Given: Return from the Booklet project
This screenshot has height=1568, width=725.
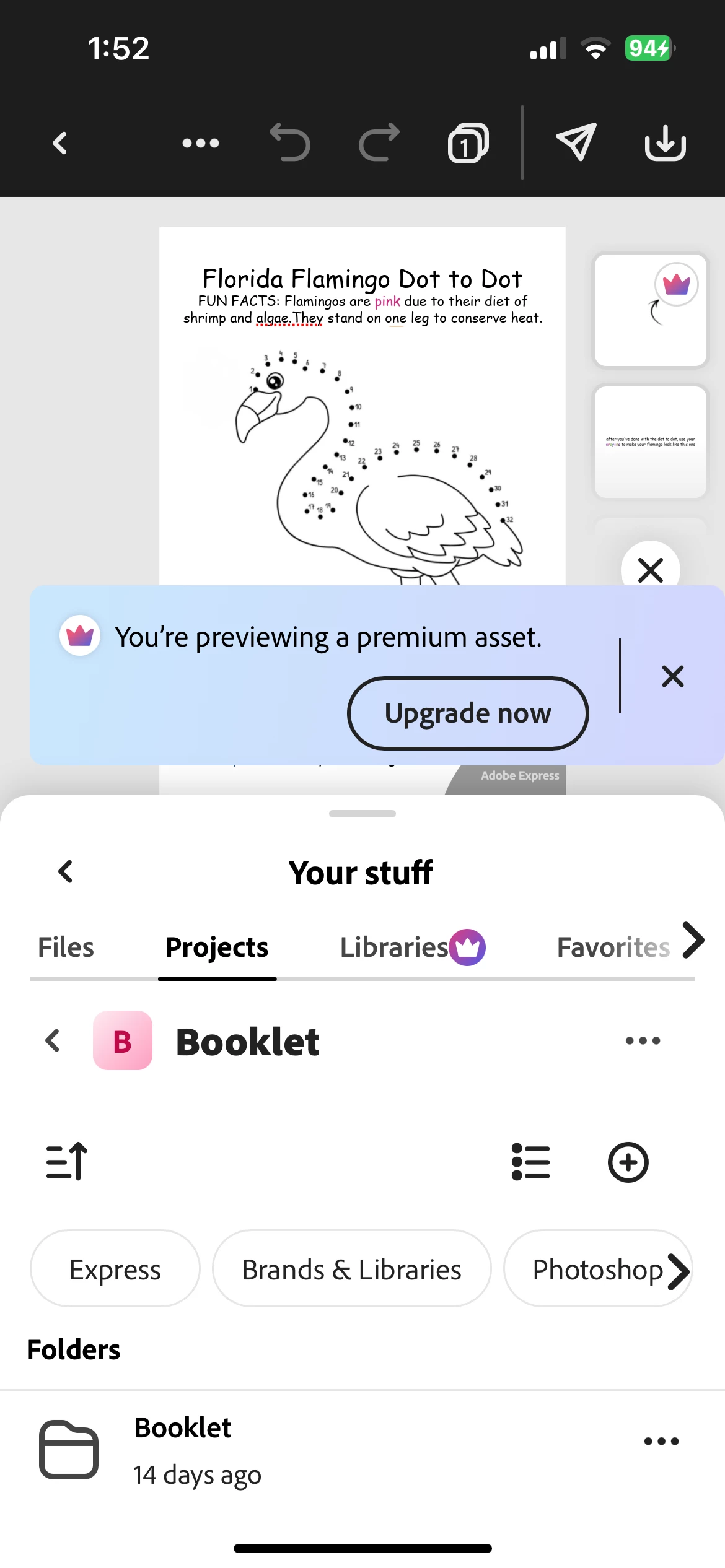Looking at the screenshot, I should (x=53, y=1040).
